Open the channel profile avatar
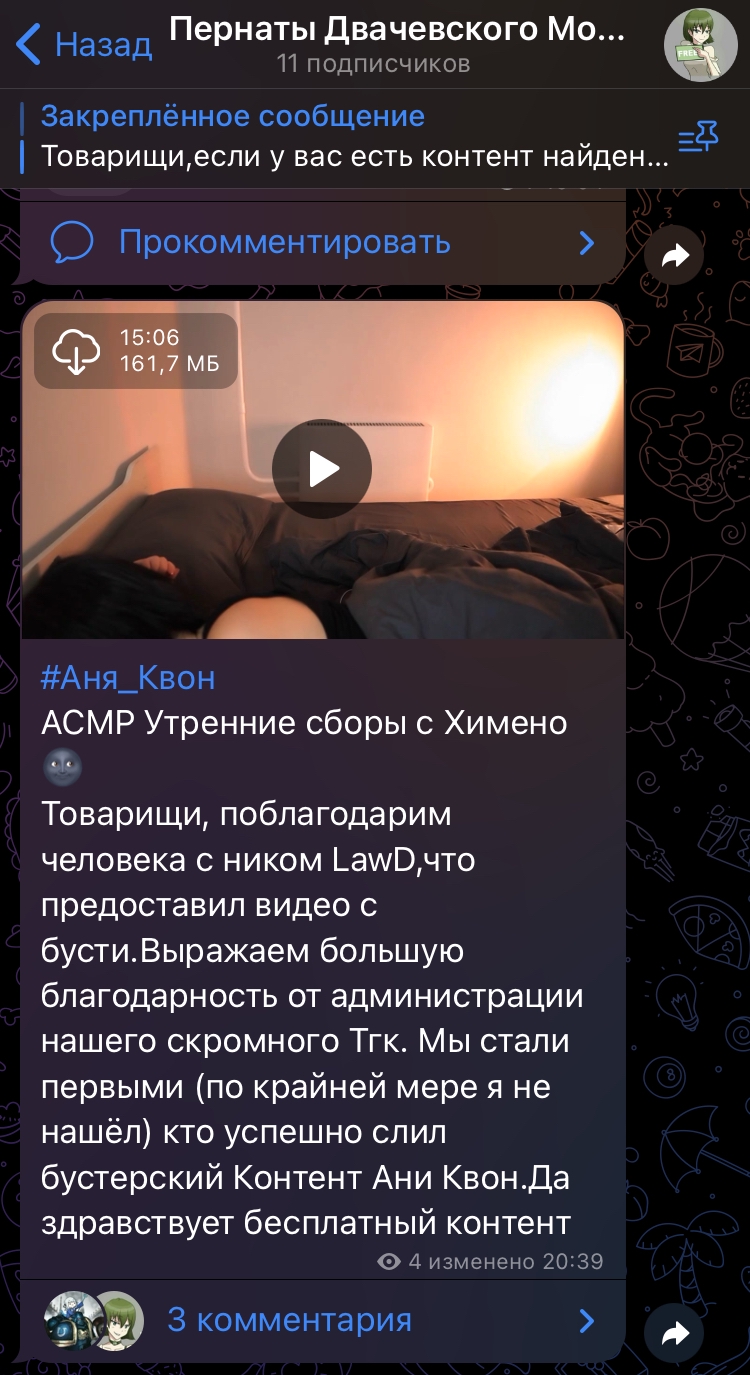 point(700,45)
